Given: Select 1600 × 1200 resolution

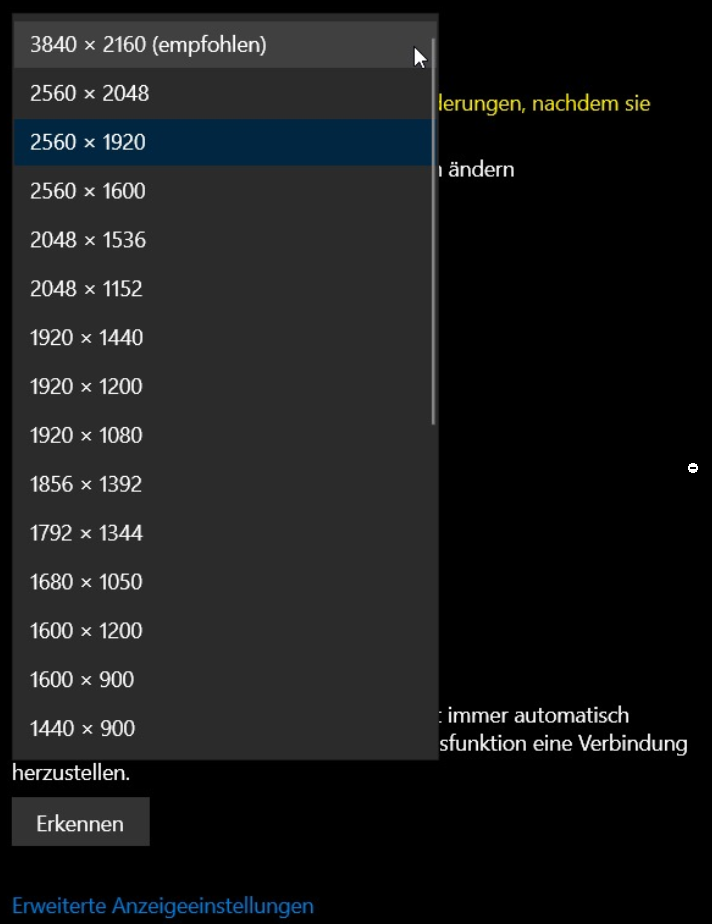Looking at the screenshot, I should [87, 631].
